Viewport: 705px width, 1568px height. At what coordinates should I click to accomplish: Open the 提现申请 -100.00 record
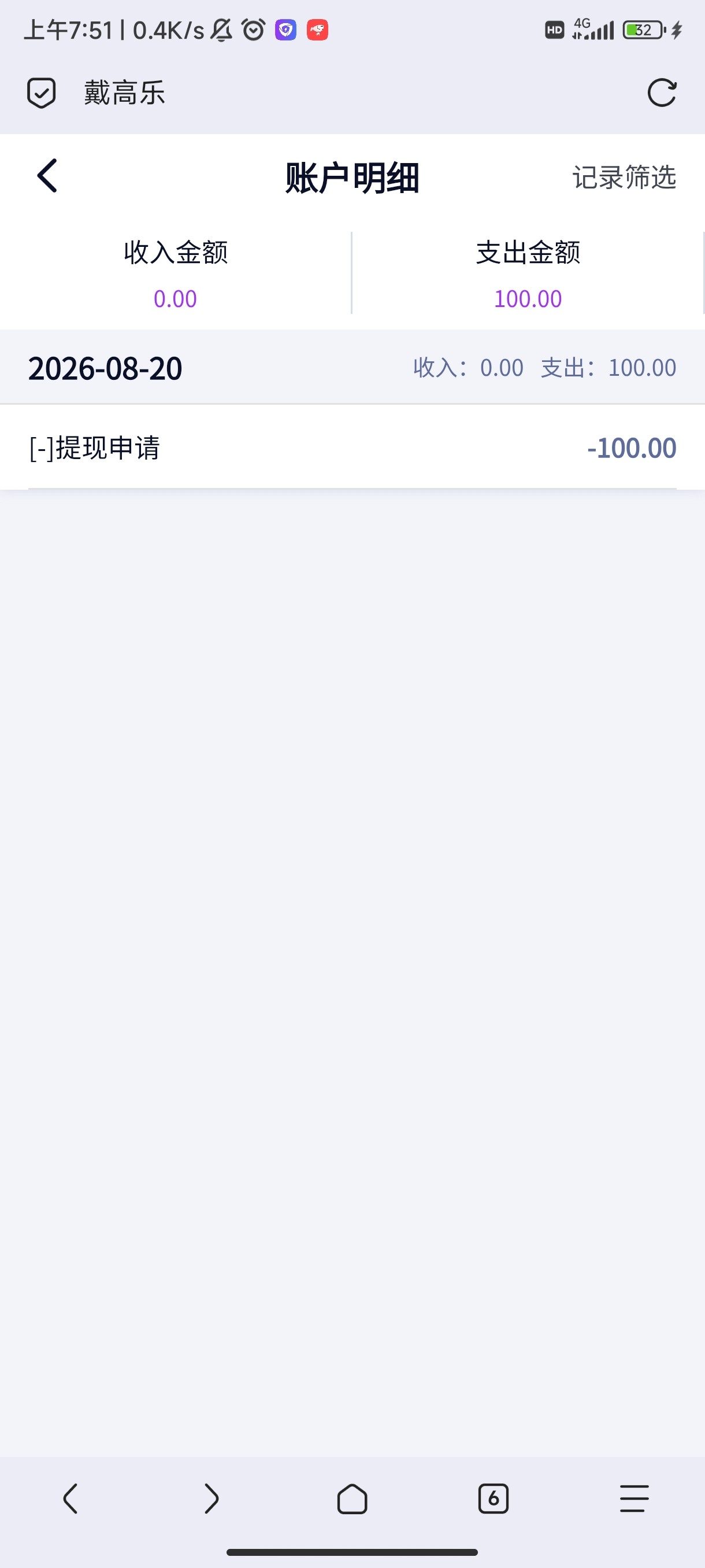pyautogui.click(x=352, y=448)
